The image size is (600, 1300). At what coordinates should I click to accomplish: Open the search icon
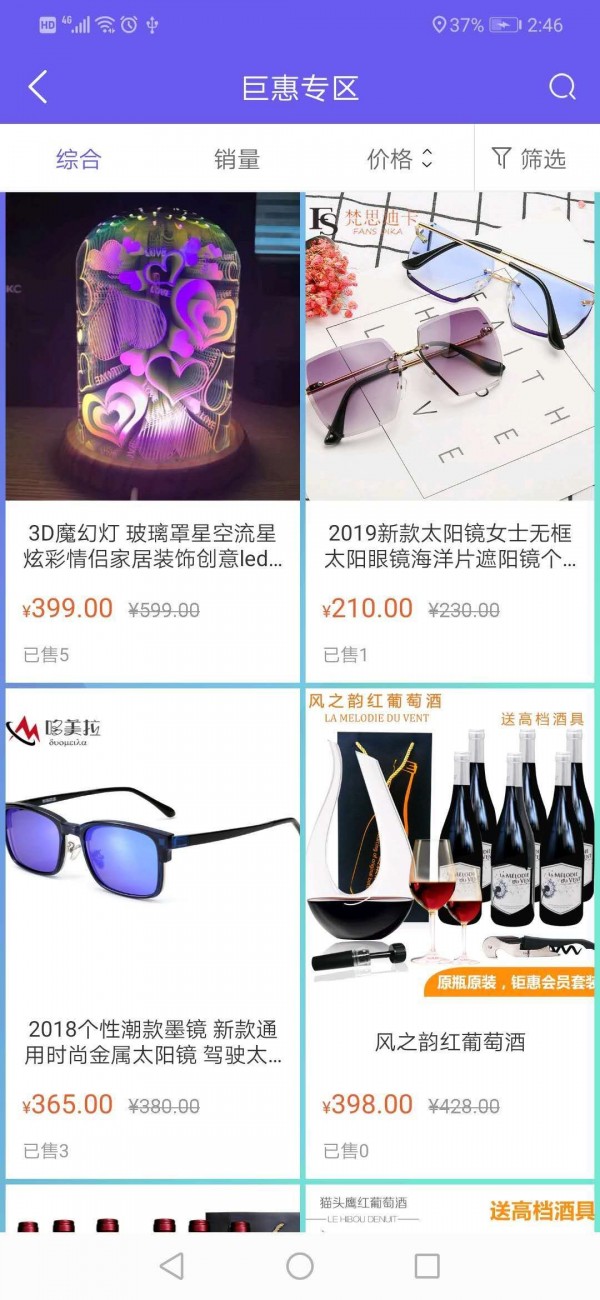[562, 88]
